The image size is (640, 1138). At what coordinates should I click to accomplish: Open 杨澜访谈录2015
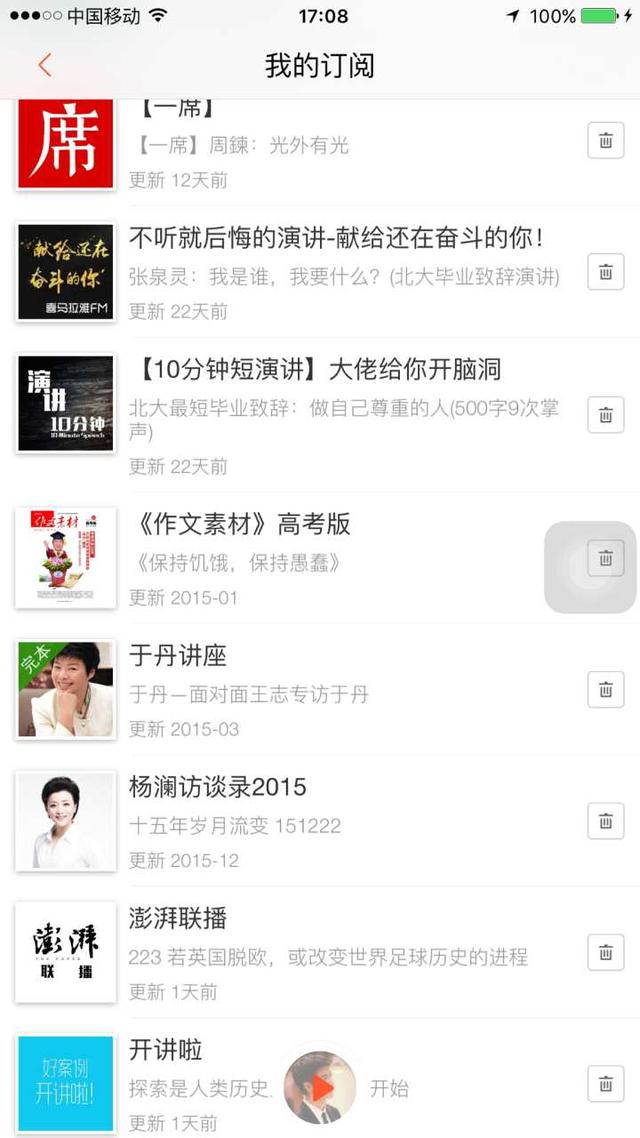(218, 787)
